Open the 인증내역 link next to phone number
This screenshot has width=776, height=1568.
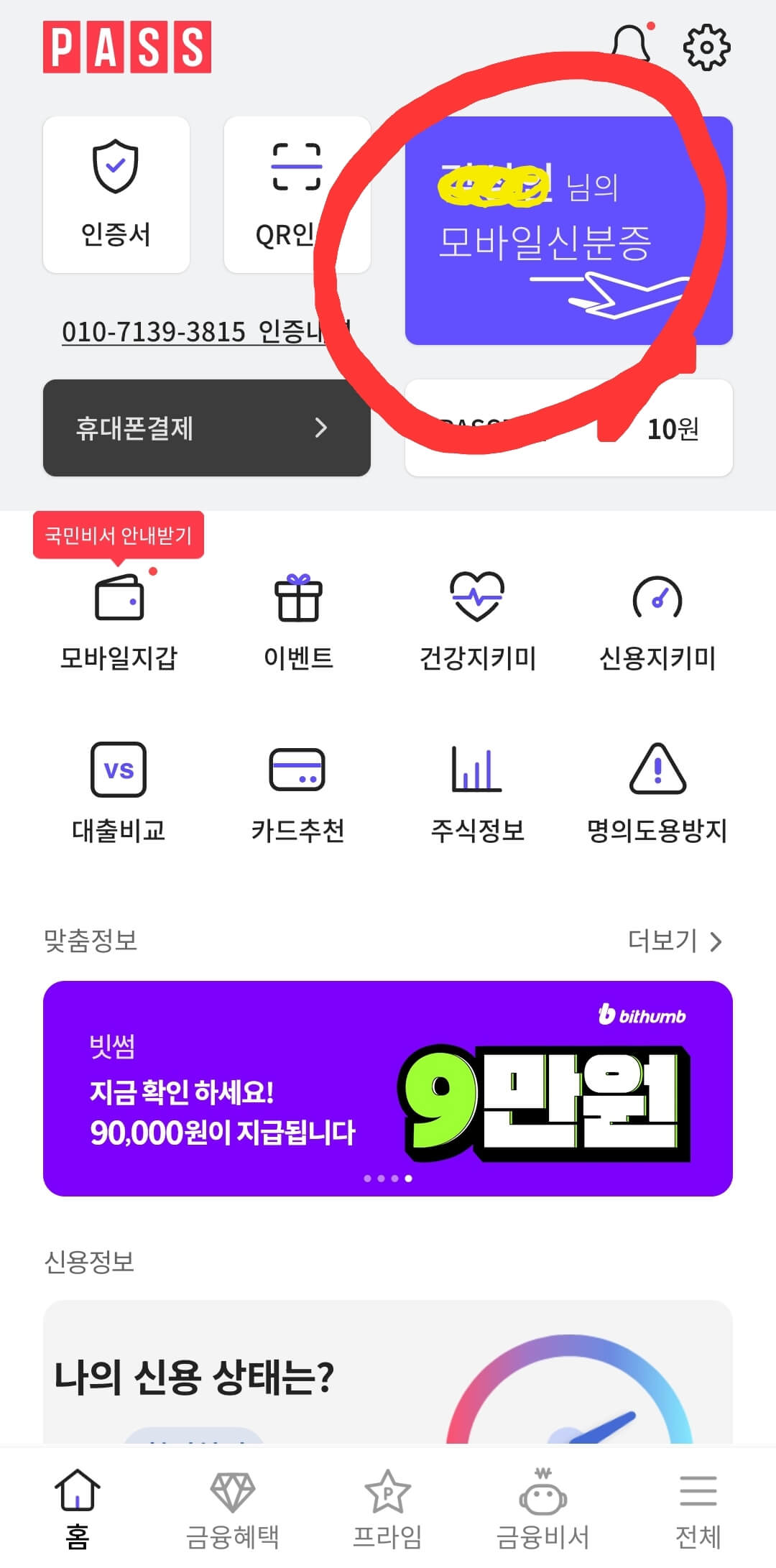point(309,331)
